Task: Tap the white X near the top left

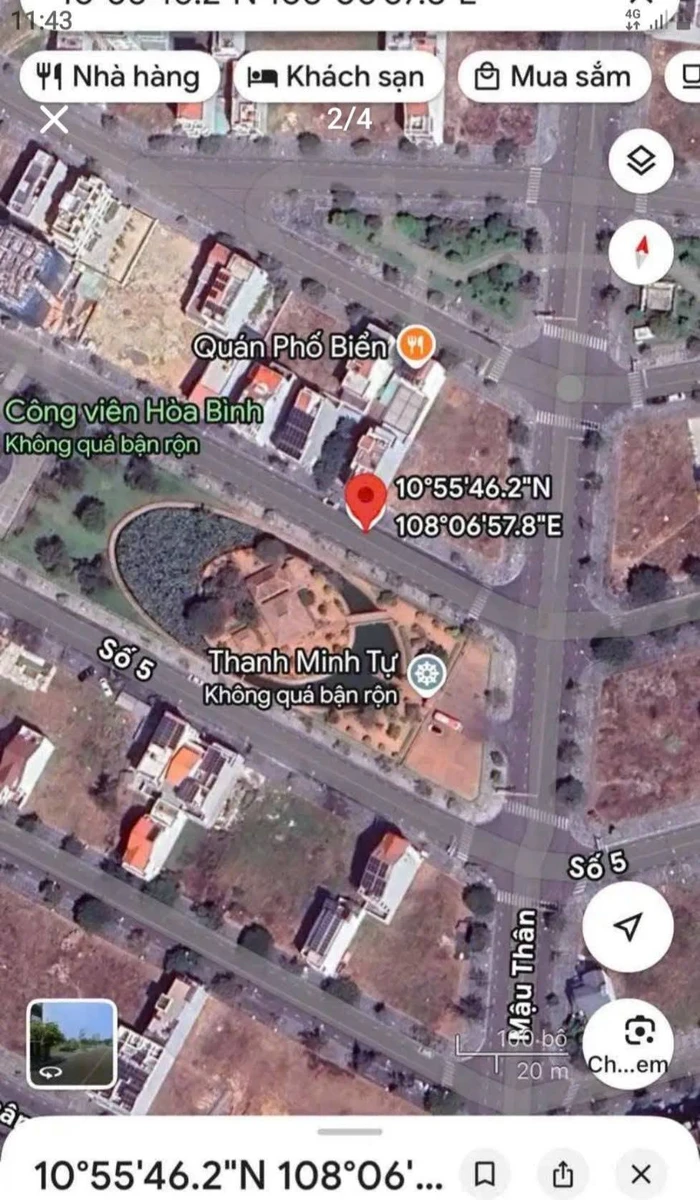Action: pyautogui.click(x=54, y=121)
